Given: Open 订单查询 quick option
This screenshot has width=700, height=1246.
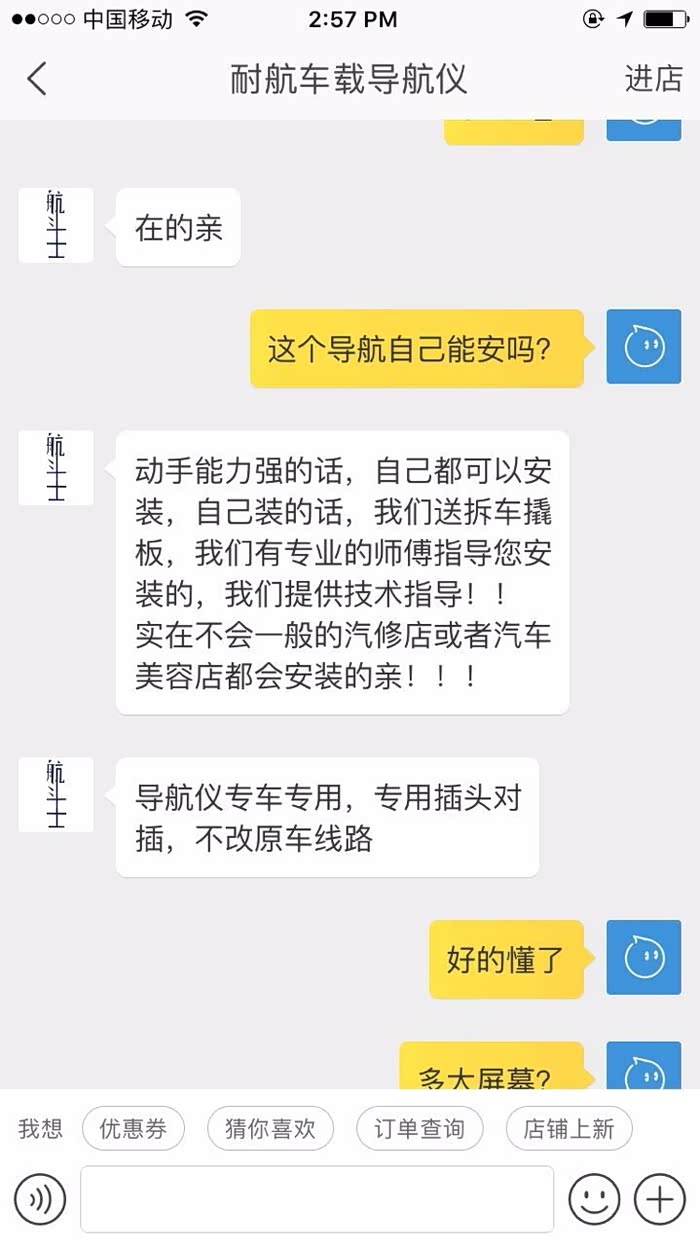Looking at the screenshot, I should pyautogui.click(x=419, y=1129).
